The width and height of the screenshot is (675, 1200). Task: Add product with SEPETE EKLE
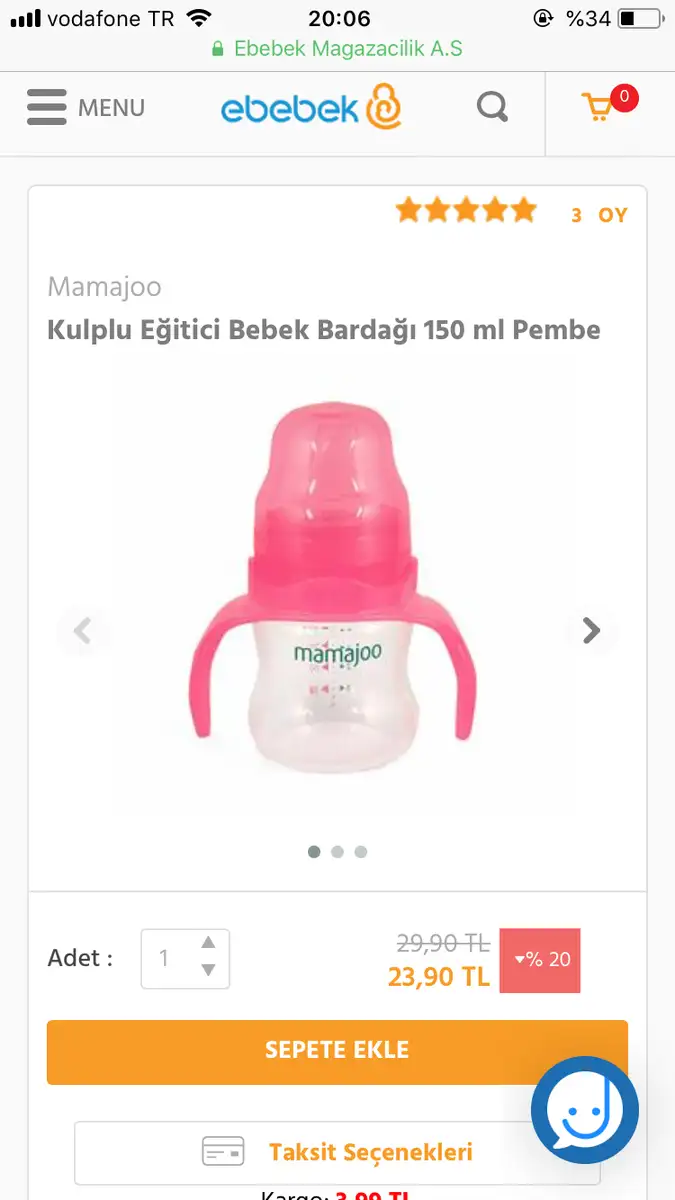[x=337, y=1051]
